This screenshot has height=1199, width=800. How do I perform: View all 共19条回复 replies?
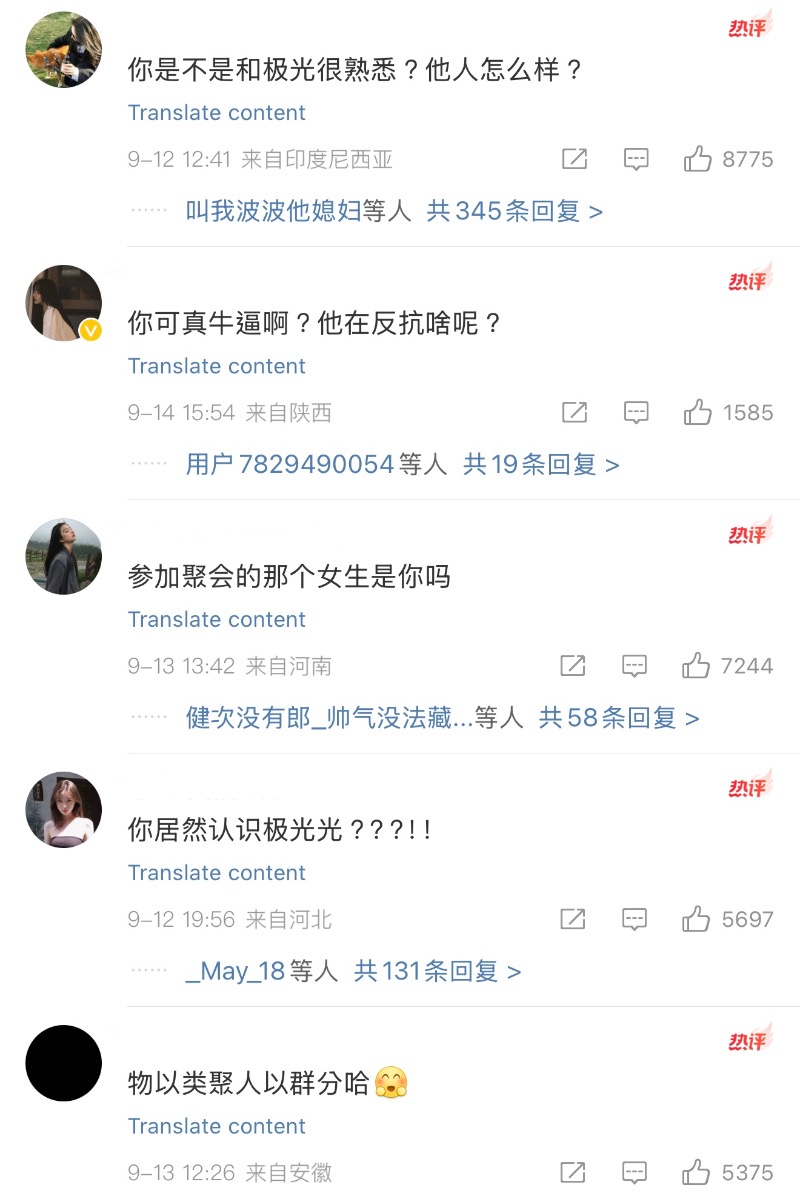point(540,464)
